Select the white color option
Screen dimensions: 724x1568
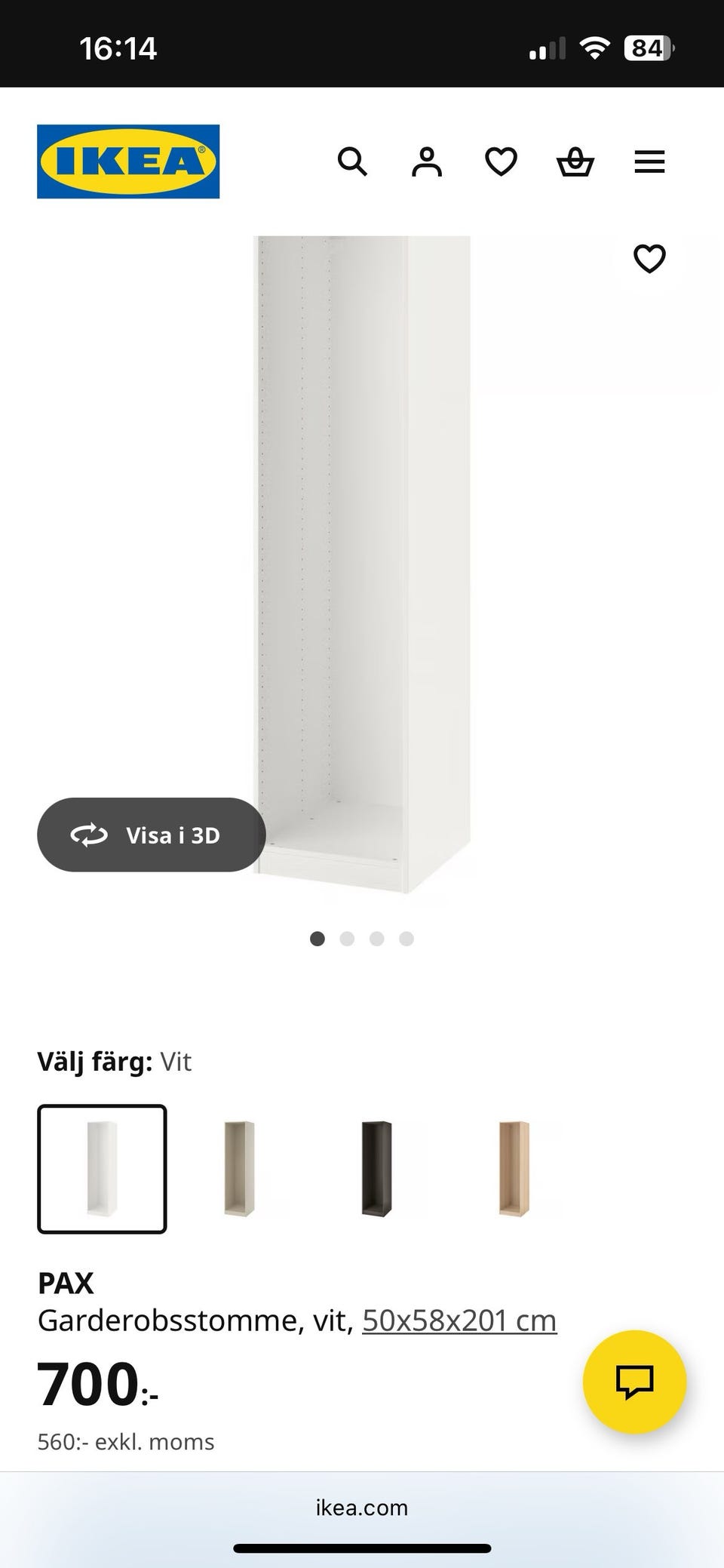(x=102, y=1170)
